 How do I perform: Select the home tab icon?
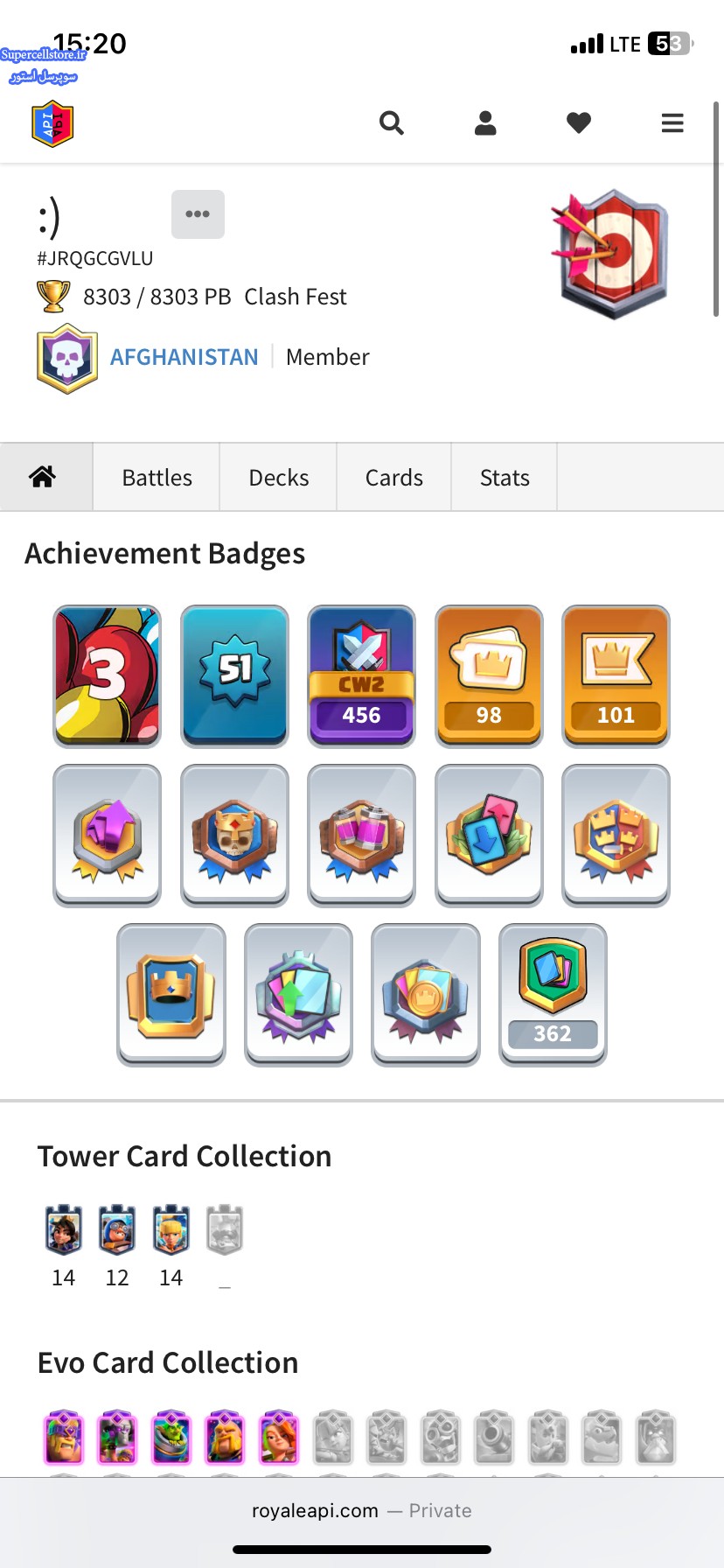pos(43,477)
